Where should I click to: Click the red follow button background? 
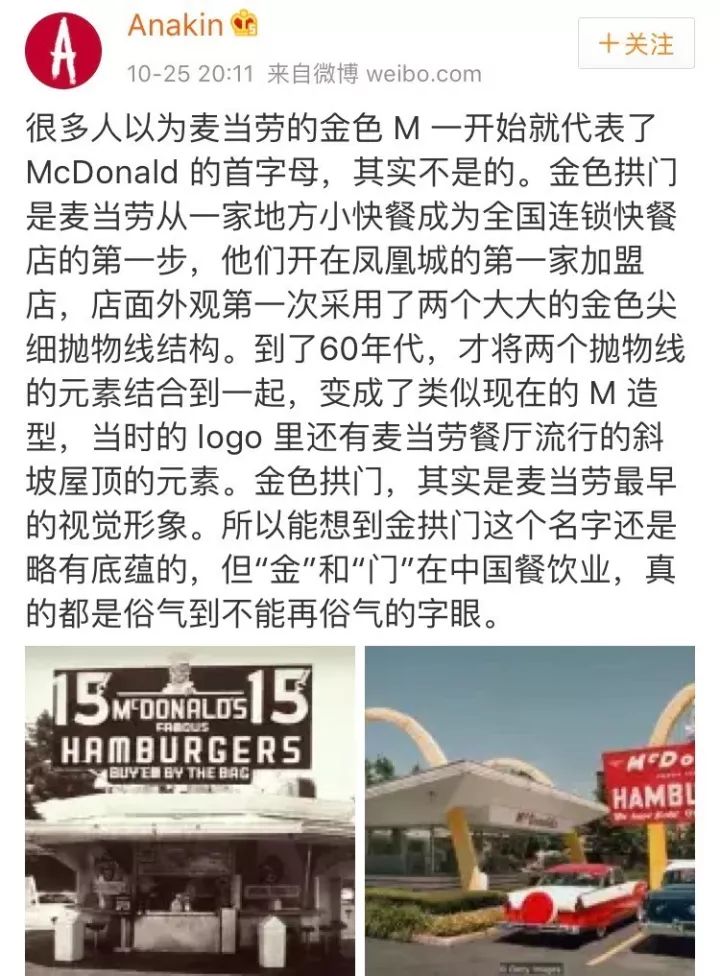coord(637,45)
